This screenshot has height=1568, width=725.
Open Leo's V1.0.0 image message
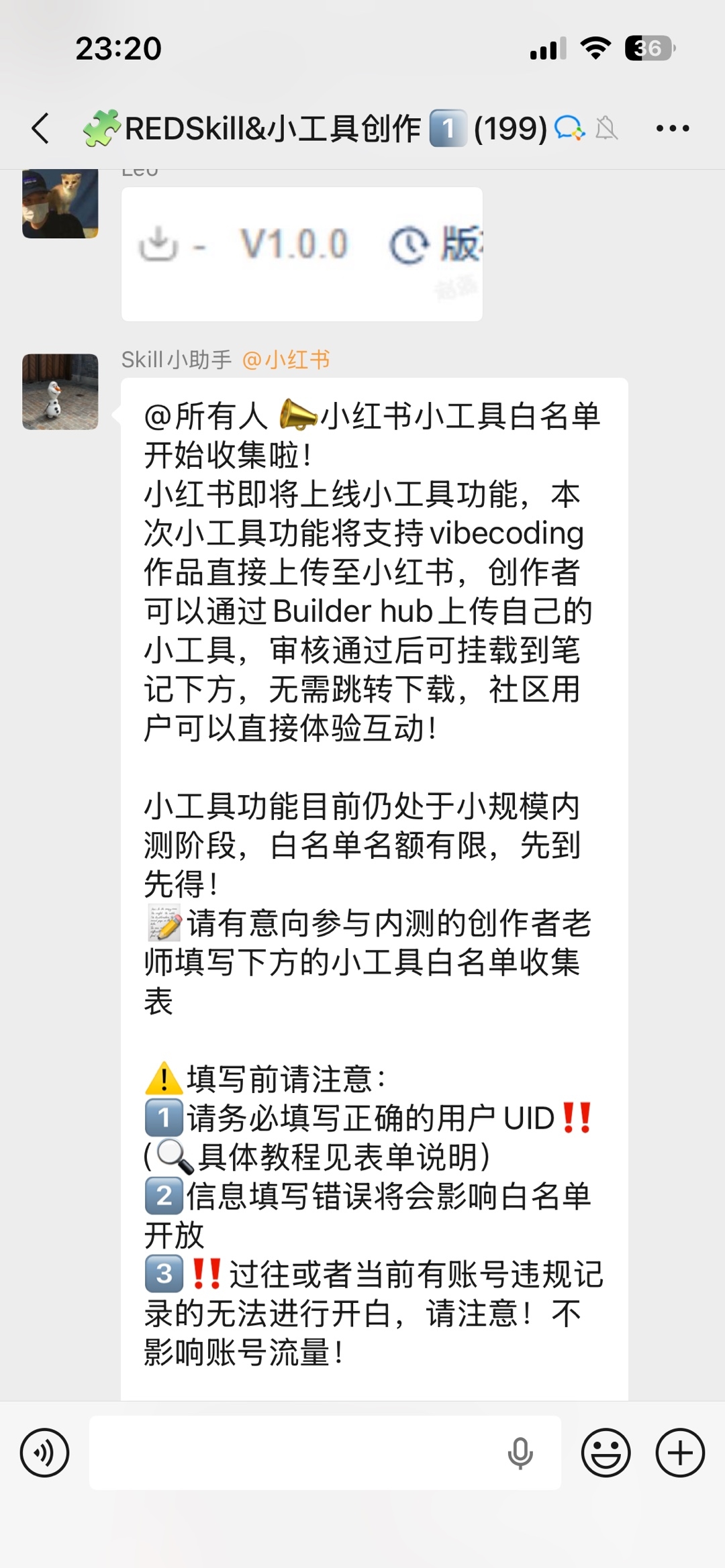(x=302, y=254)
